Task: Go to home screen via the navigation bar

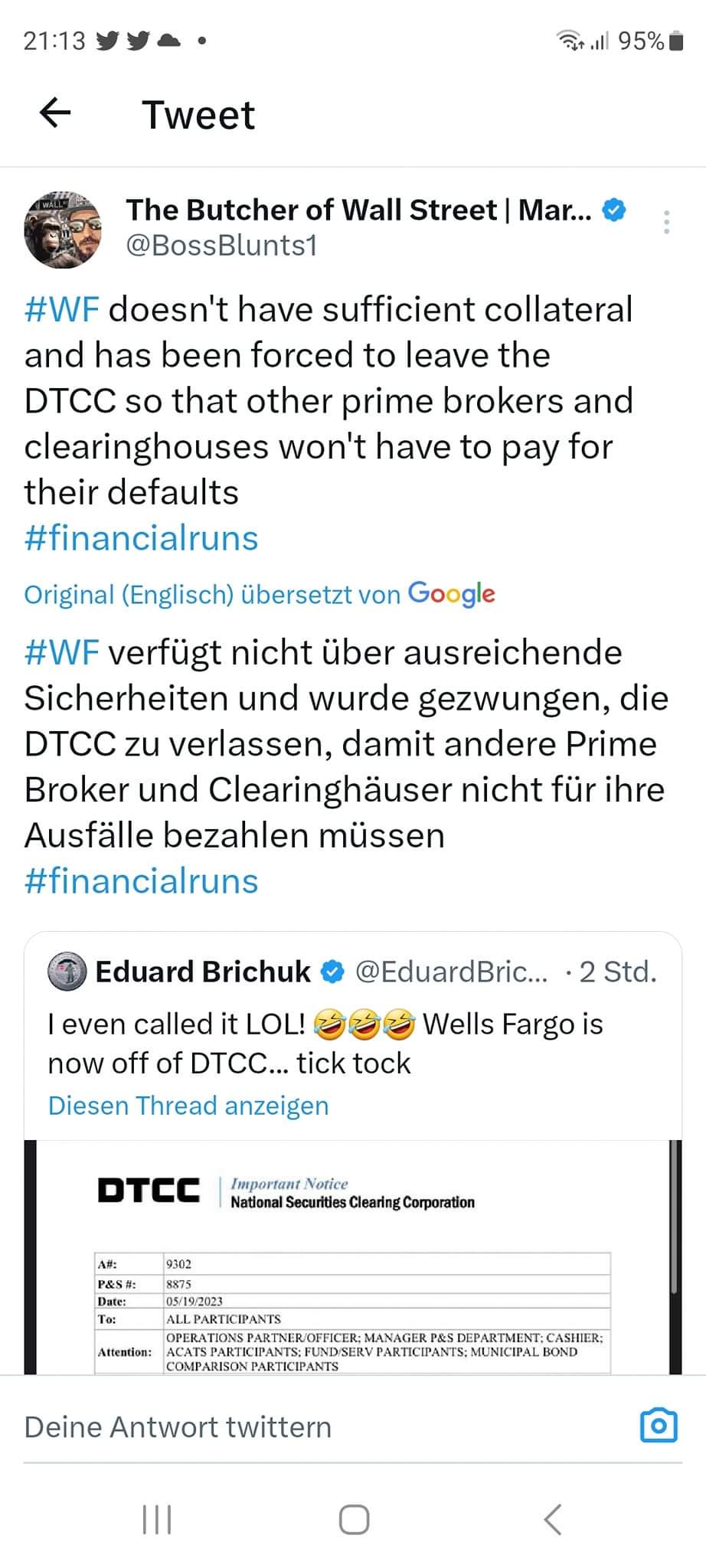Action: (354, 1520)
